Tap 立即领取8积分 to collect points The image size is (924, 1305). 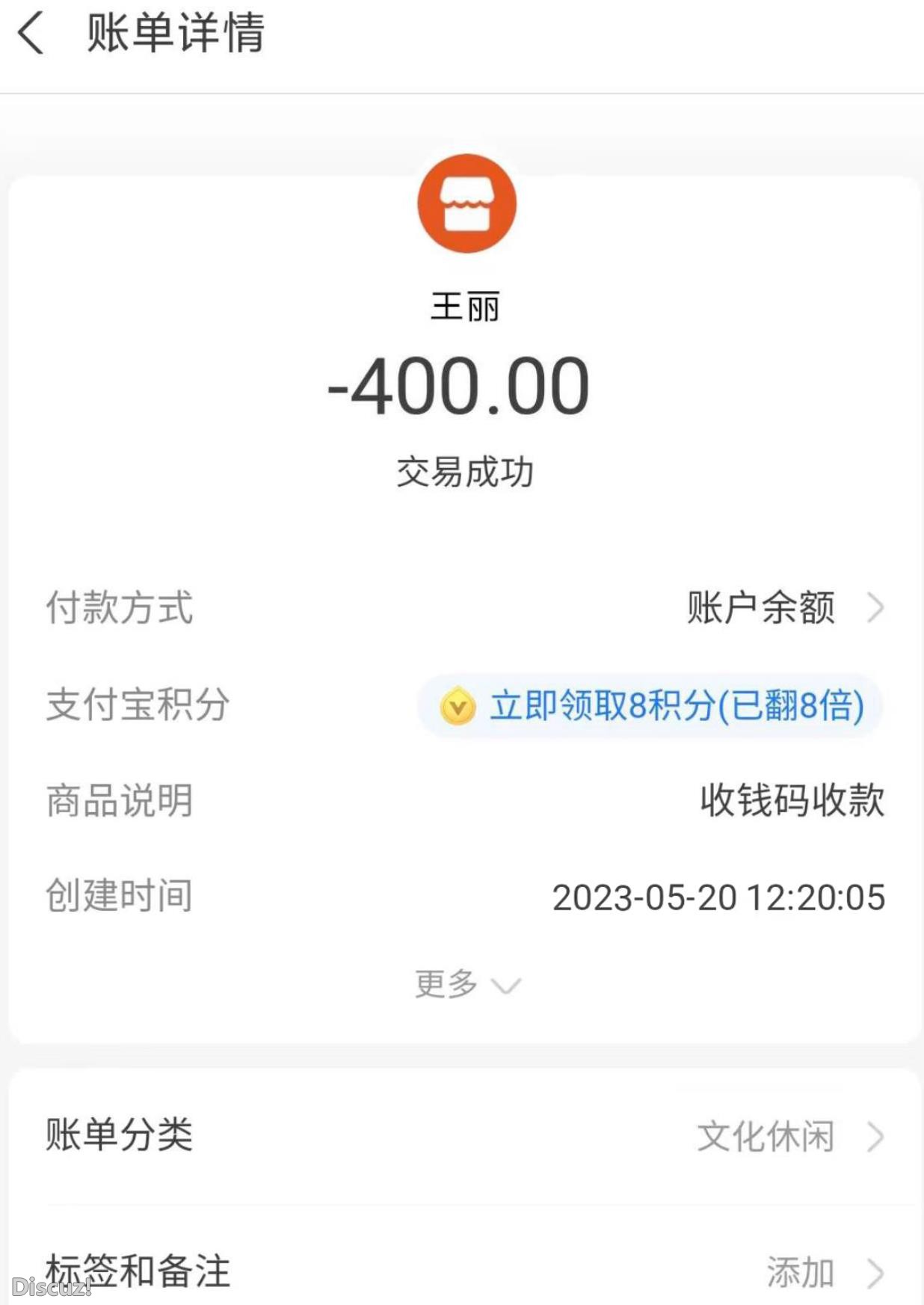(677, 705)
